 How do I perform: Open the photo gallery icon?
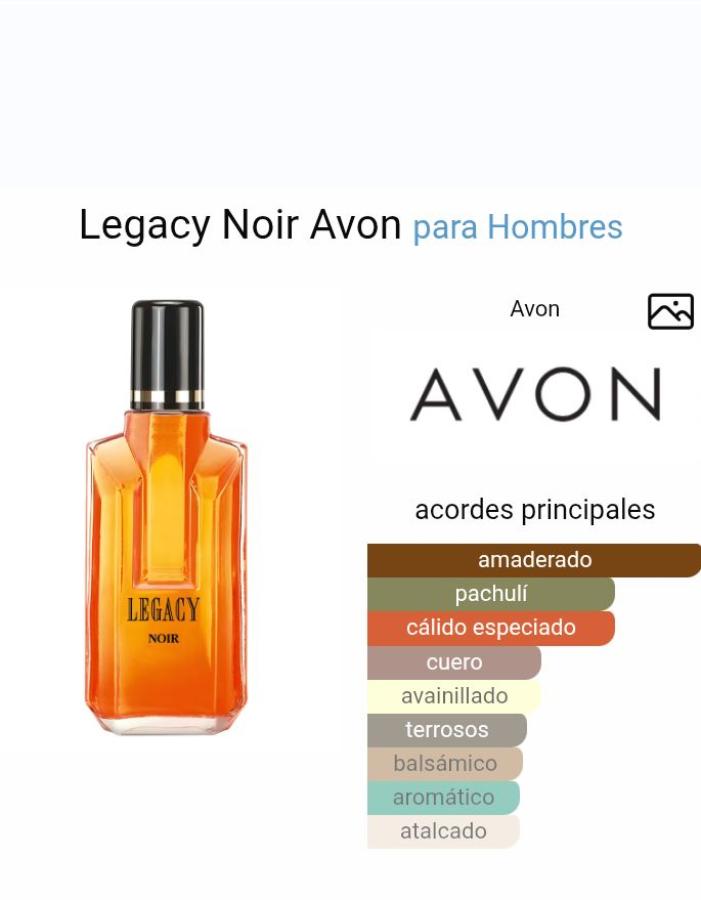click(670, 311)
